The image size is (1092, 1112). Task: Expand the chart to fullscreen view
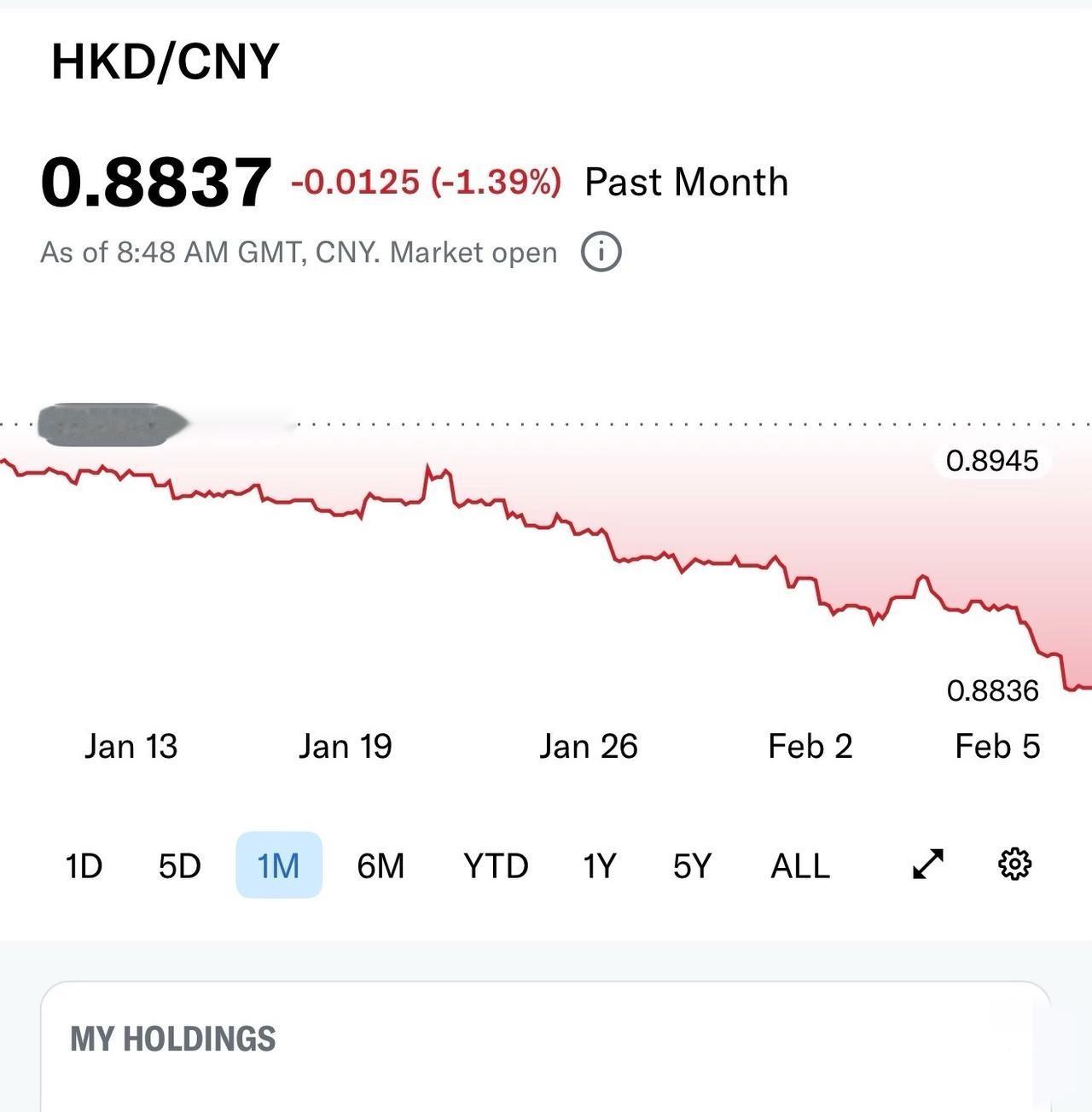click(x=927, y=865)
